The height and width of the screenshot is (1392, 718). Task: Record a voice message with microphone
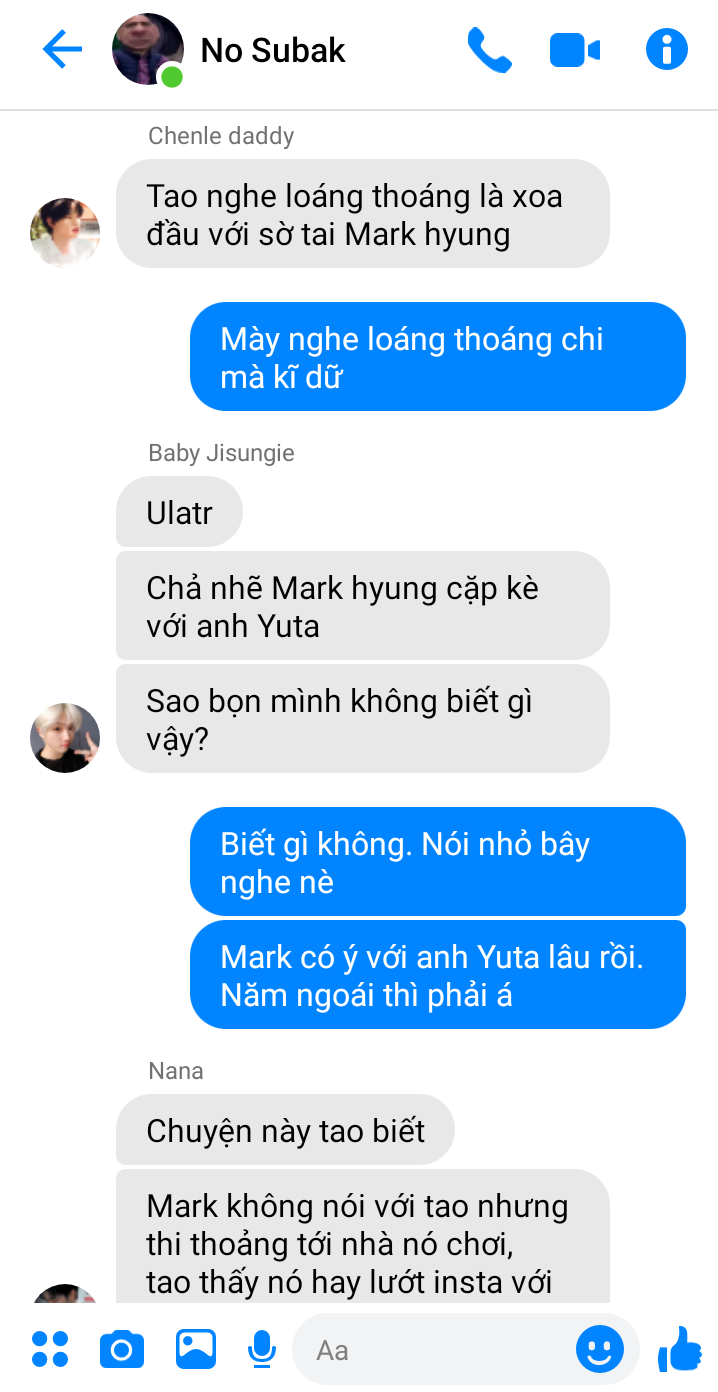(262, 1350)
